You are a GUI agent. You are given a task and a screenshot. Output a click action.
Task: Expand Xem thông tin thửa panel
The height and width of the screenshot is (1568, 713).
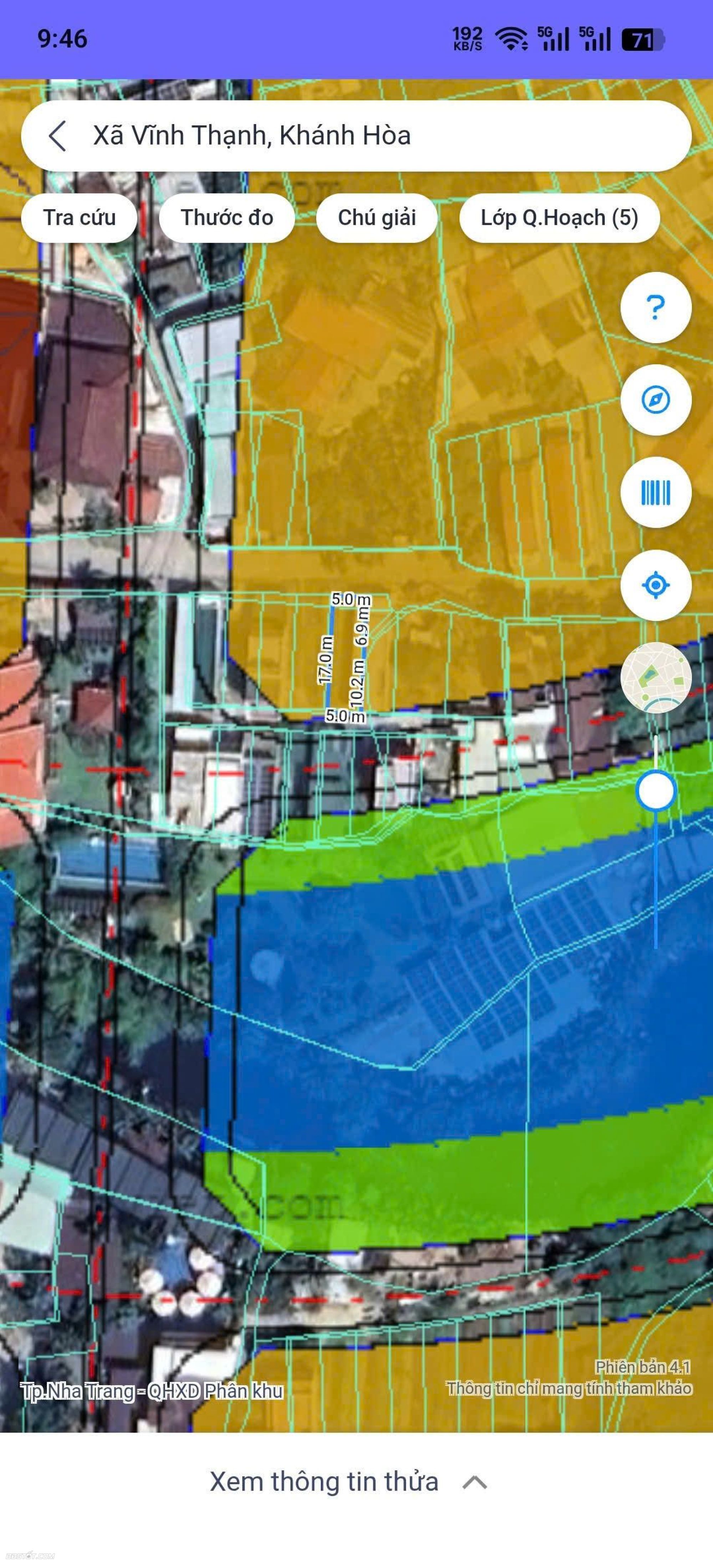coord(348,1482)
